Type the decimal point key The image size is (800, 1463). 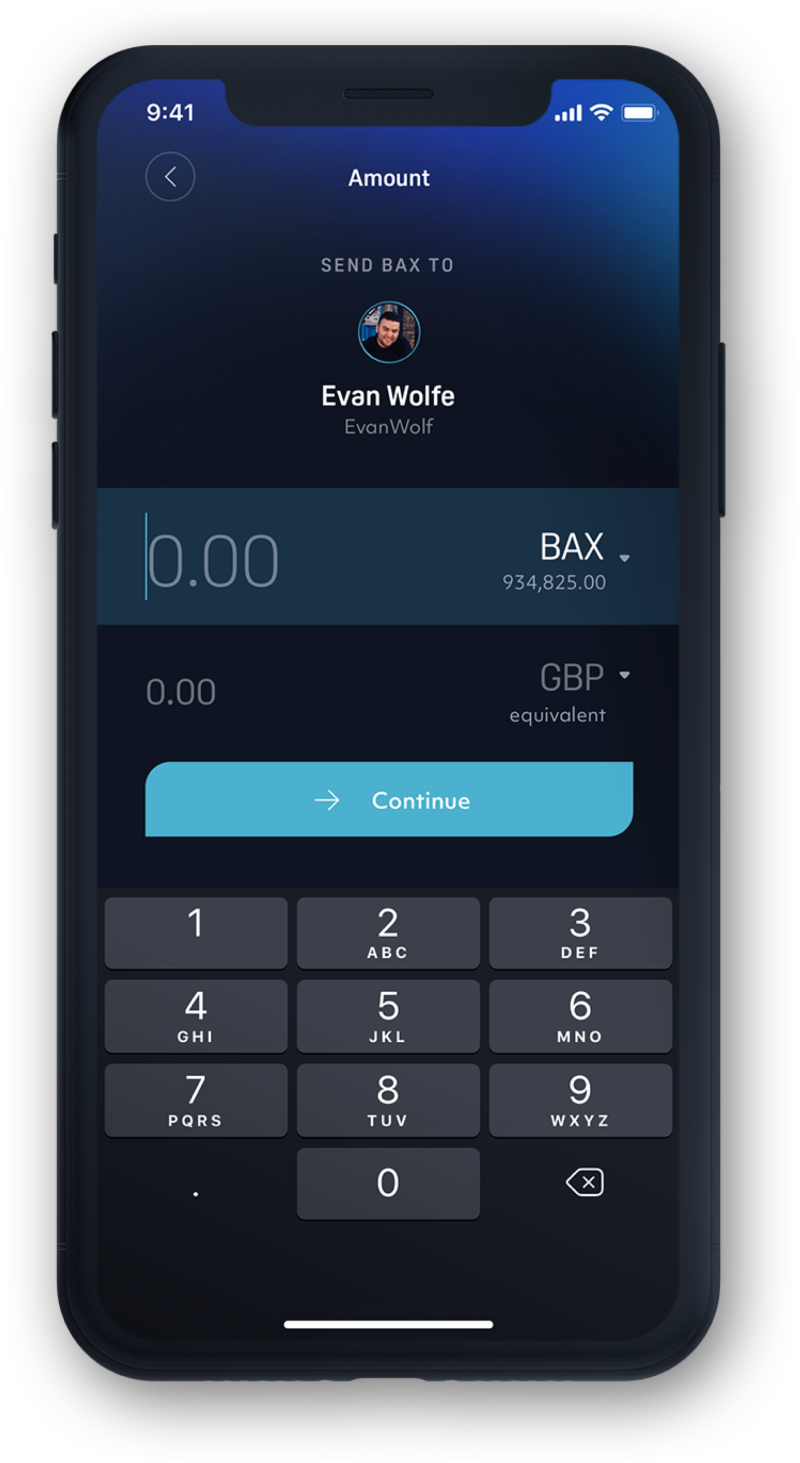(196, 1184)
